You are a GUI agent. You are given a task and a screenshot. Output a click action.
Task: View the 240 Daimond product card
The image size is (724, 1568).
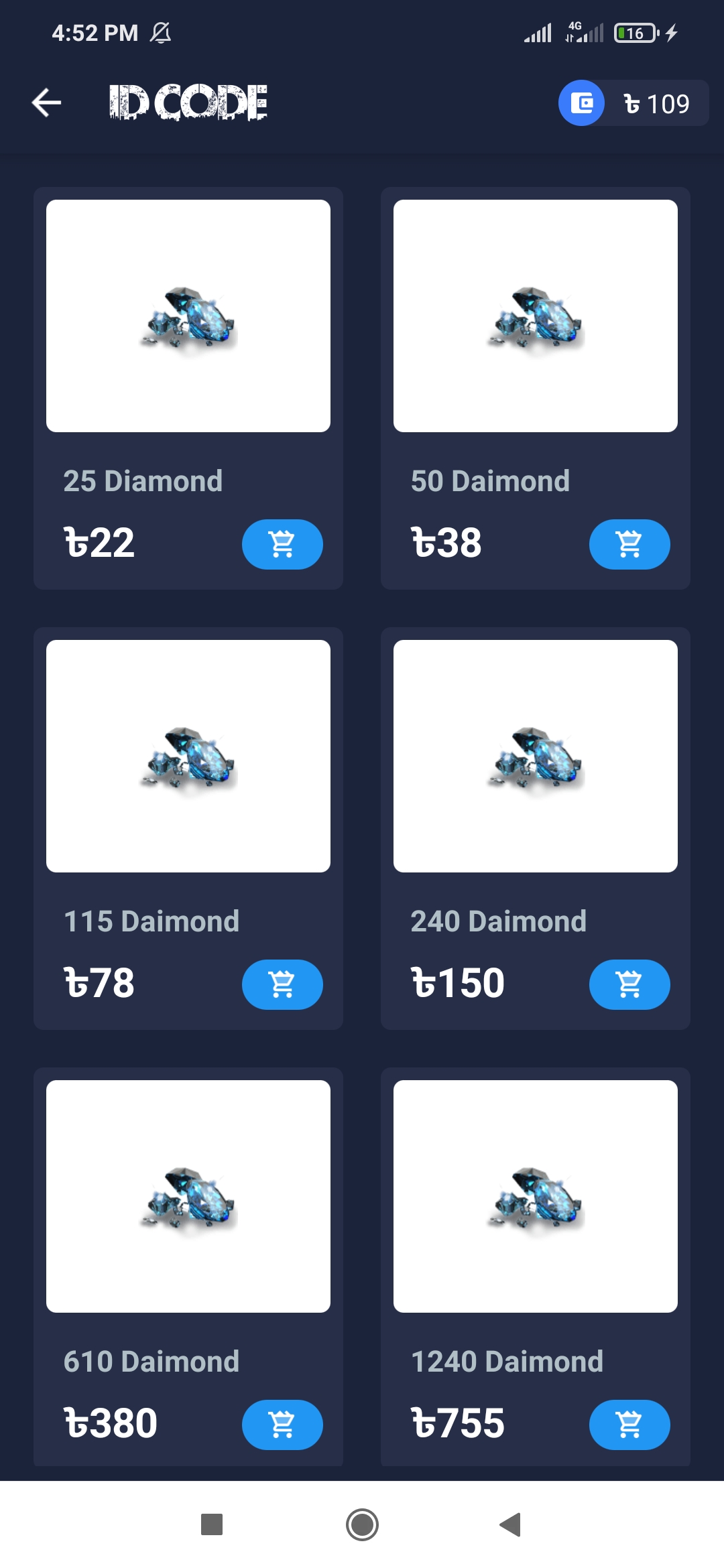pyautogui.click(x=536, y=828)
